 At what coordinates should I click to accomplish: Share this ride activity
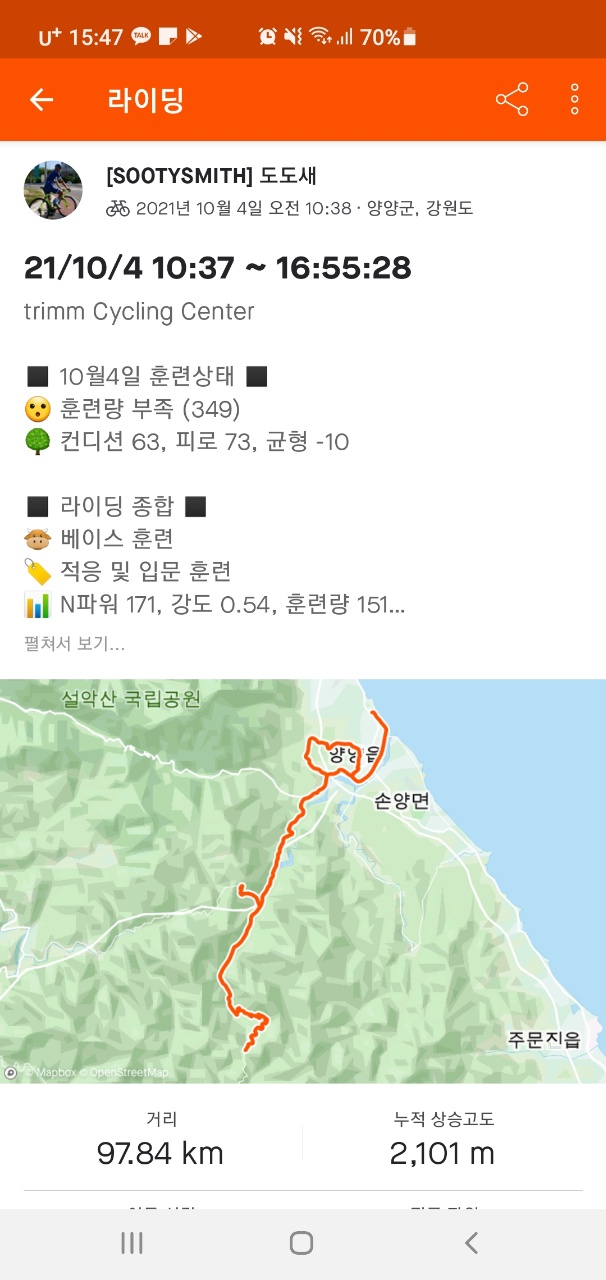(x=511, y=99)
